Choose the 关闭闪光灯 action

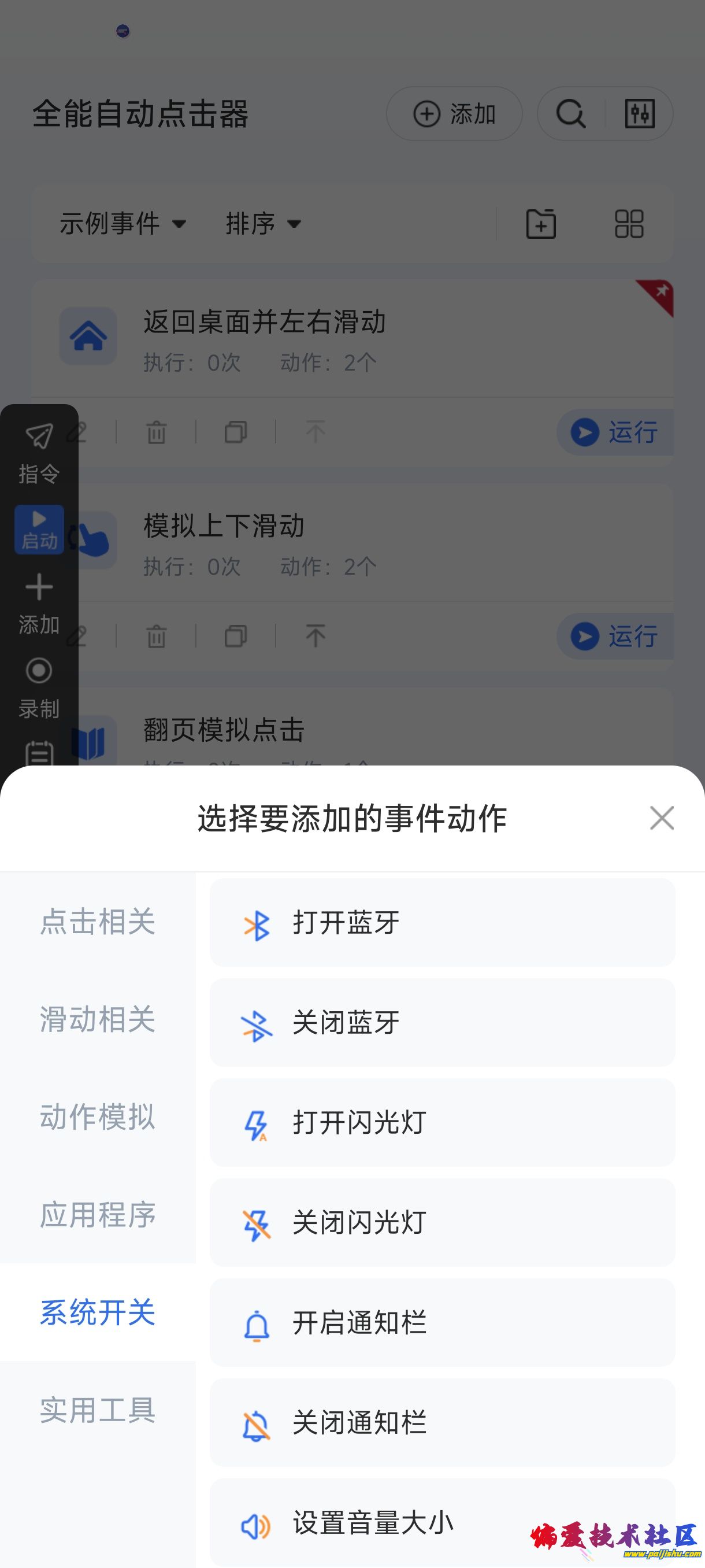click(x=442, y=1222)
